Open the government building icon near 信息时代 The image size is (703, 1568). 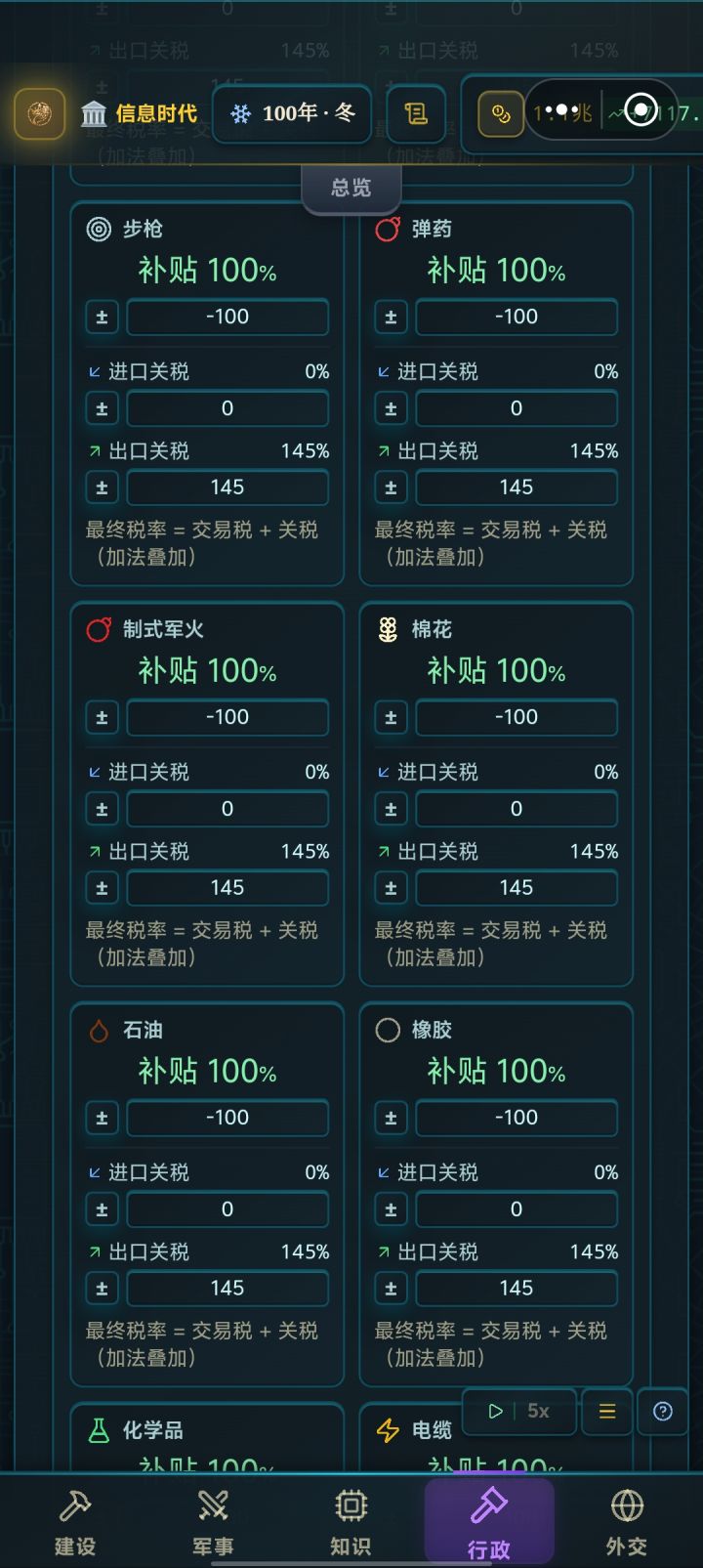pos(94,113)
